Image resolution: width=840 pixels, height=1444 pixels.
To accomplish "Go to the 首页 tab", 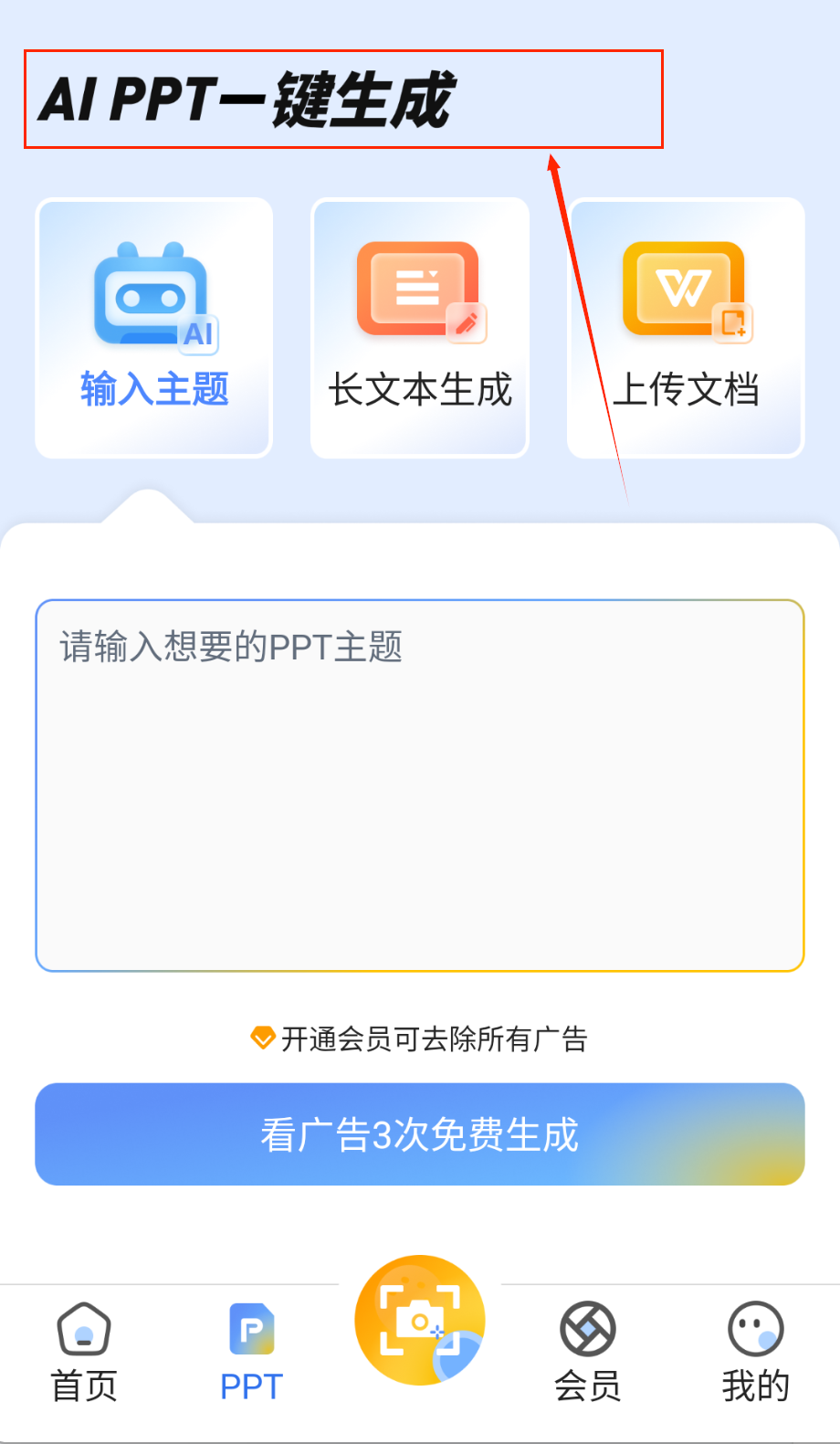I will point(84,1352).
